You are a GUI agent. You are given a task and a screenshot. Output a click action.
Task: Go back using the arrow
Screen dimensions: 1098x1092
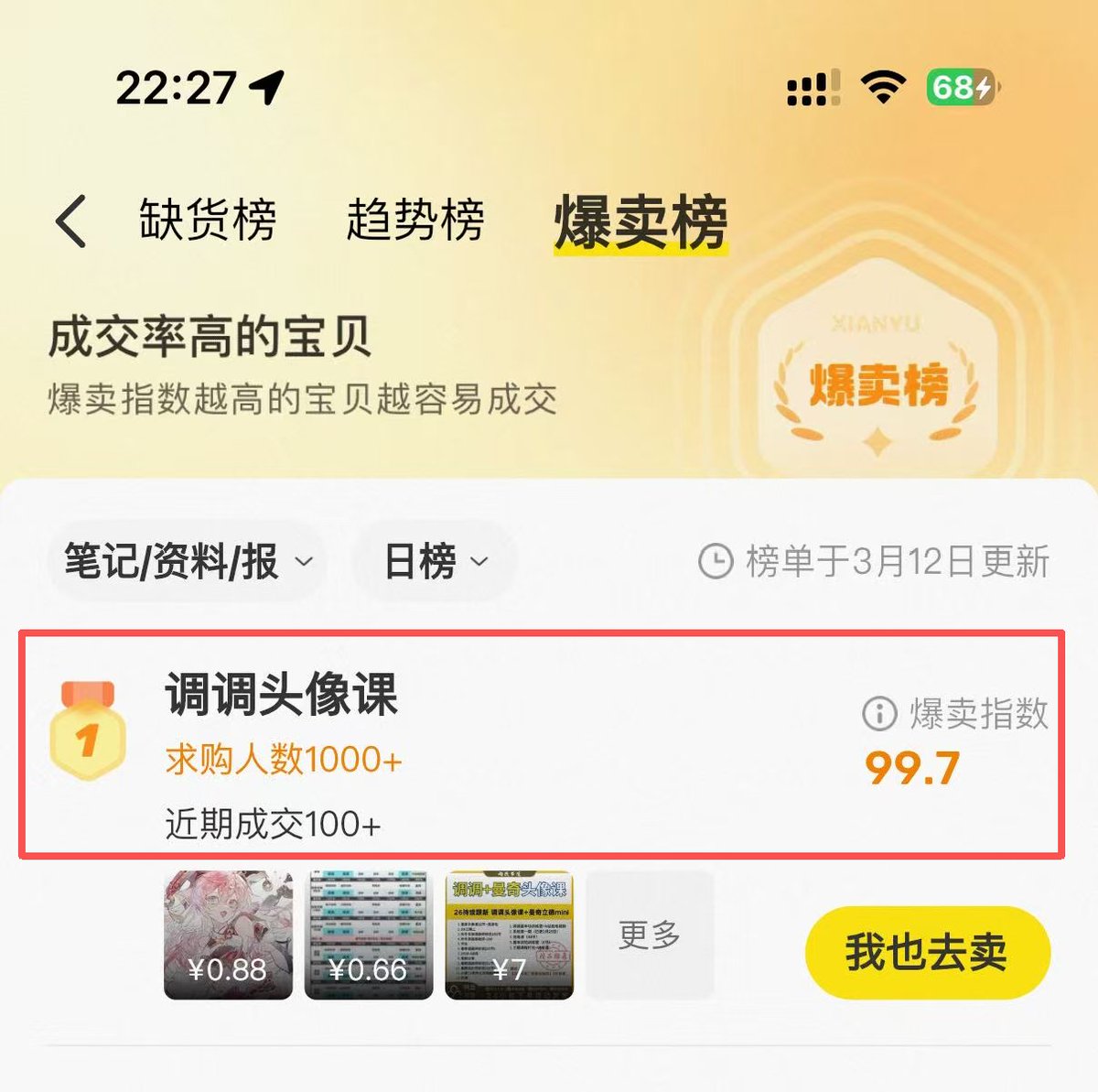point(71,221)
